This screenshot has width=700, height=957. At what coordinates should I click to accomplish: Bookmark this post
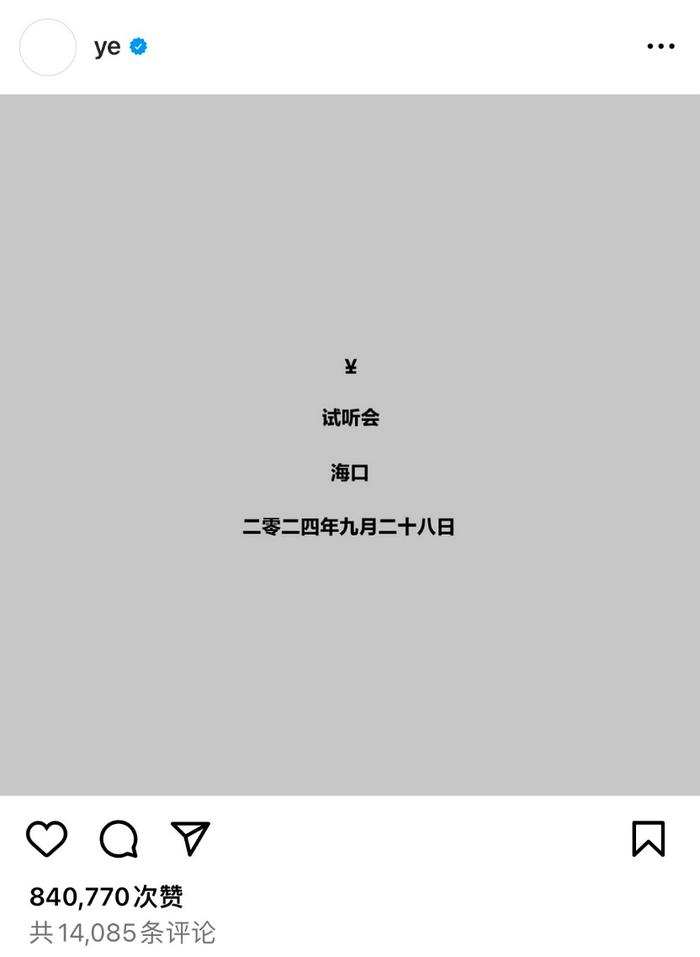click(648, 838)
